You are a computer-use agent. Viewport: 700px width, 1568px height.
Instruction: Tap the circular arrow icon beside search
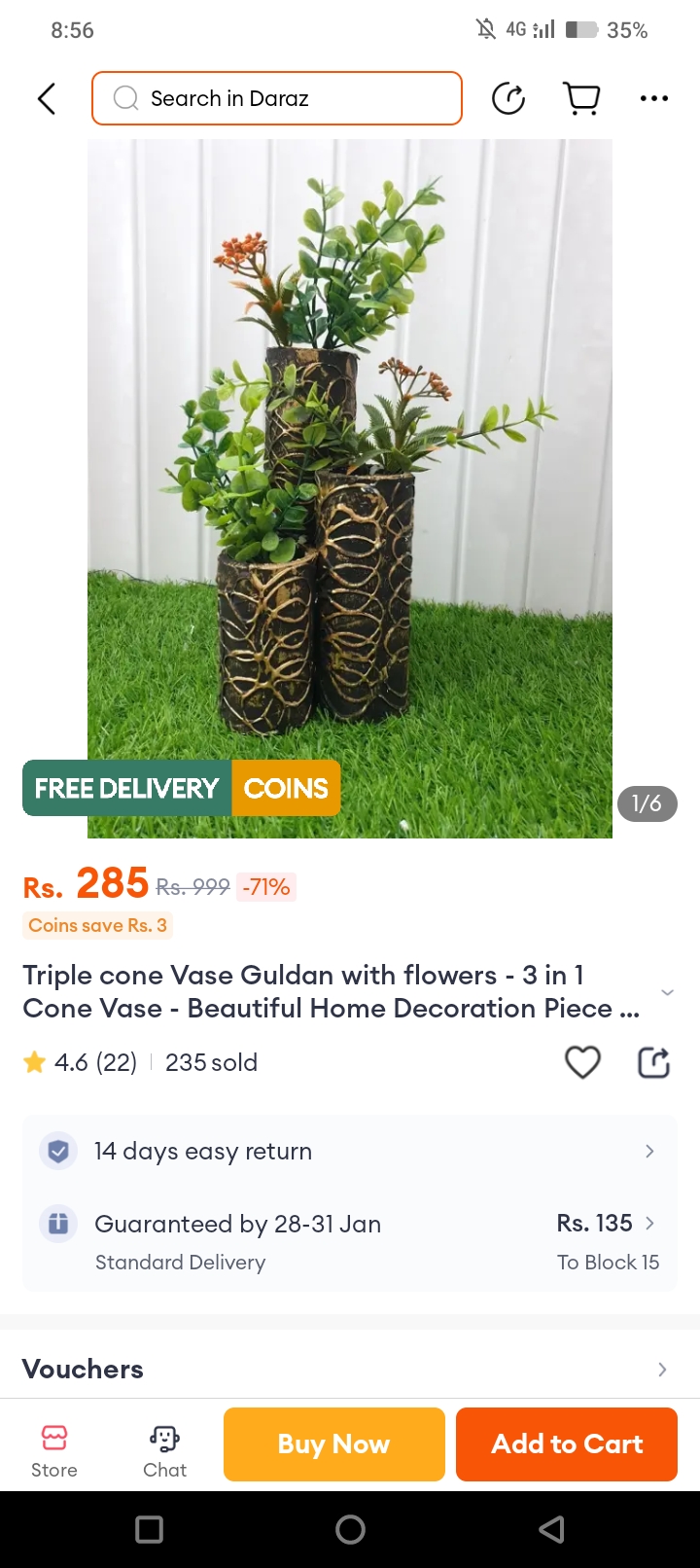(x=508, y=98)
